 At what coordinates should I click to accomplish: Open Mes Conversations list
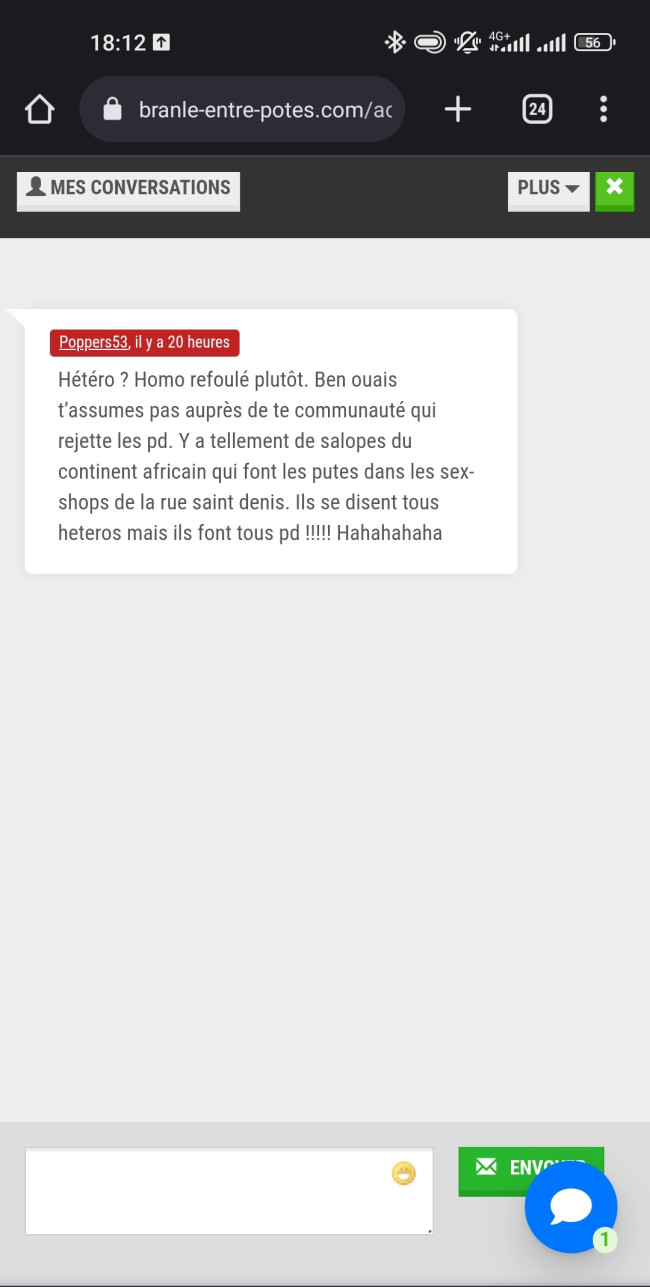click(128, 189)
